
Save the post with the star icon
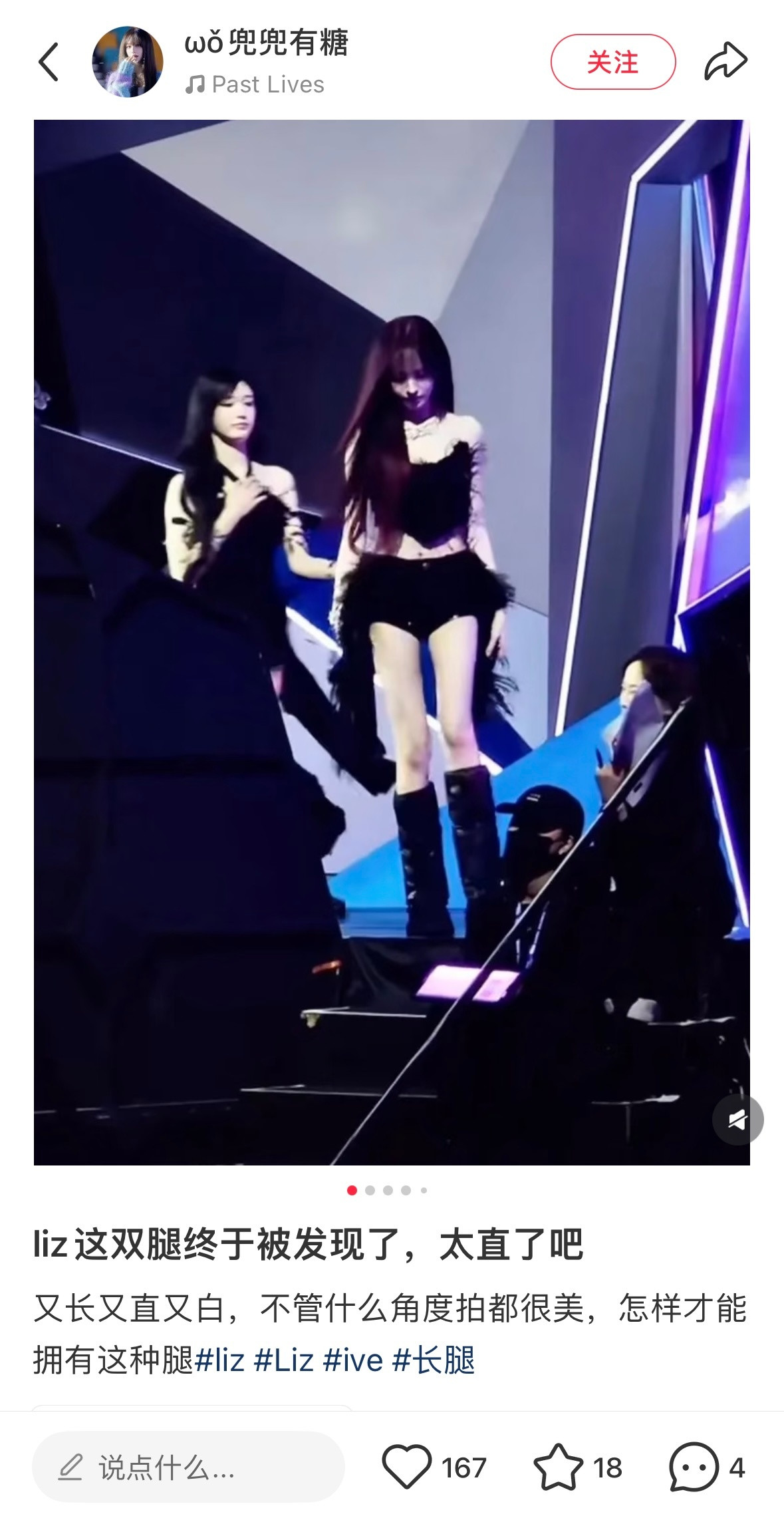(559, 1467)
